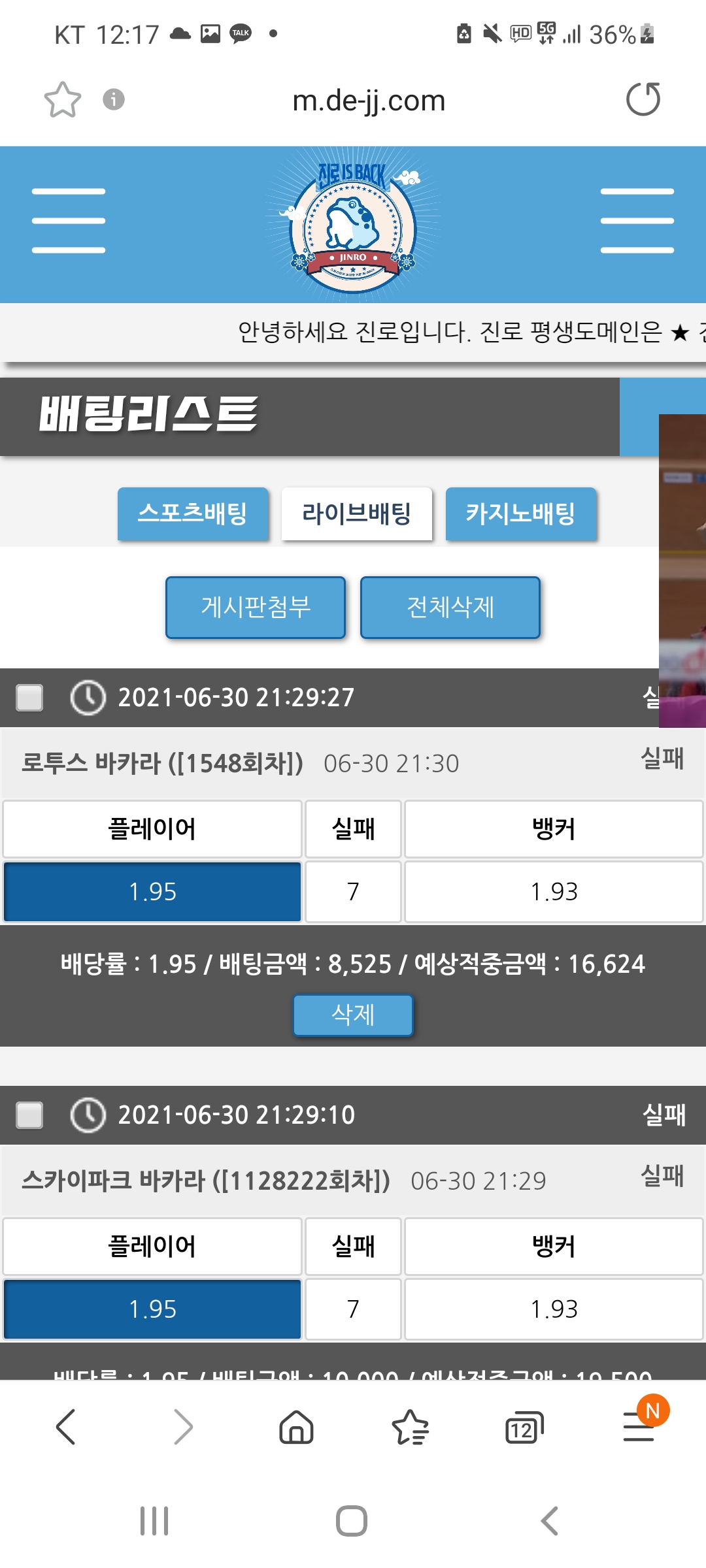Tap the 게시판첨부 button
This screenshot has width=706, height=1568.
256,607
